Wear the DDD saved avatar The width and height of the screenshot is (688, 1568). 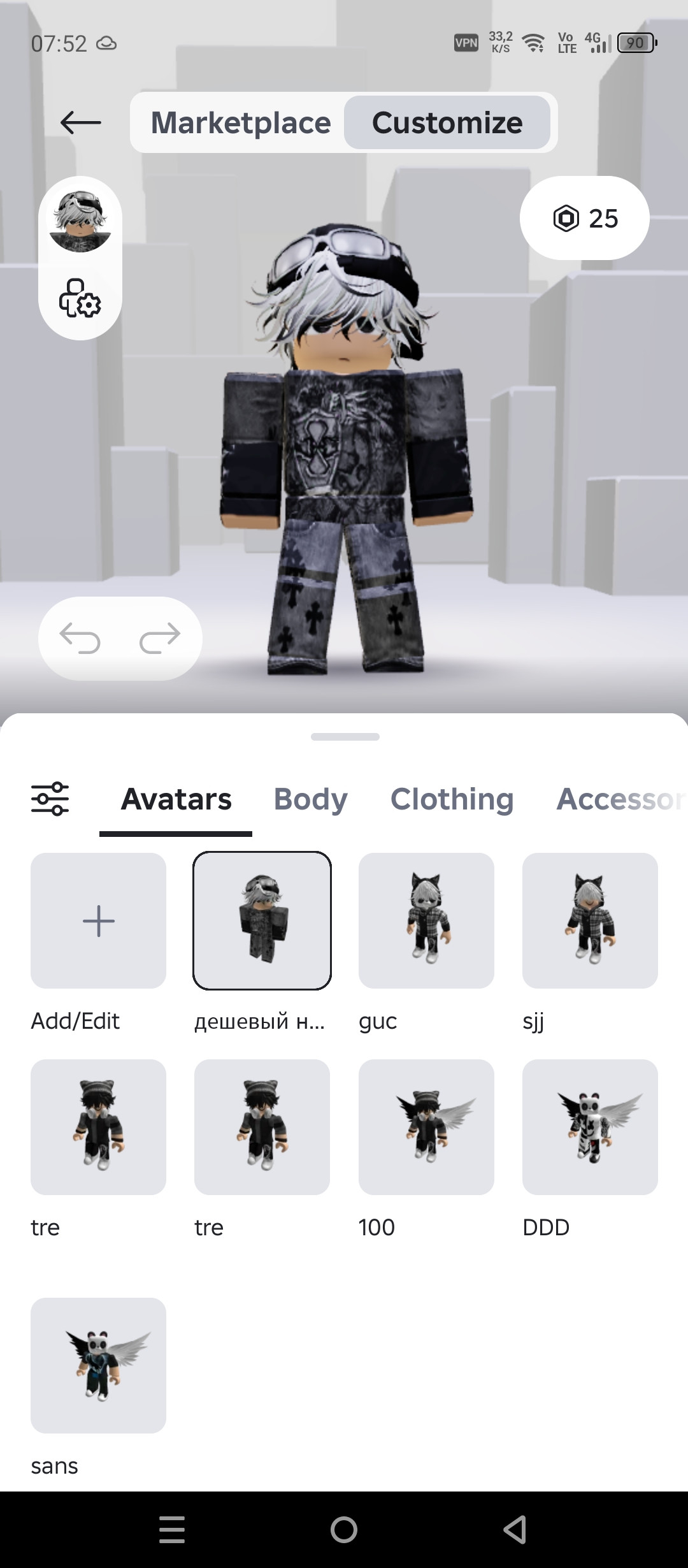point(590,1127)
